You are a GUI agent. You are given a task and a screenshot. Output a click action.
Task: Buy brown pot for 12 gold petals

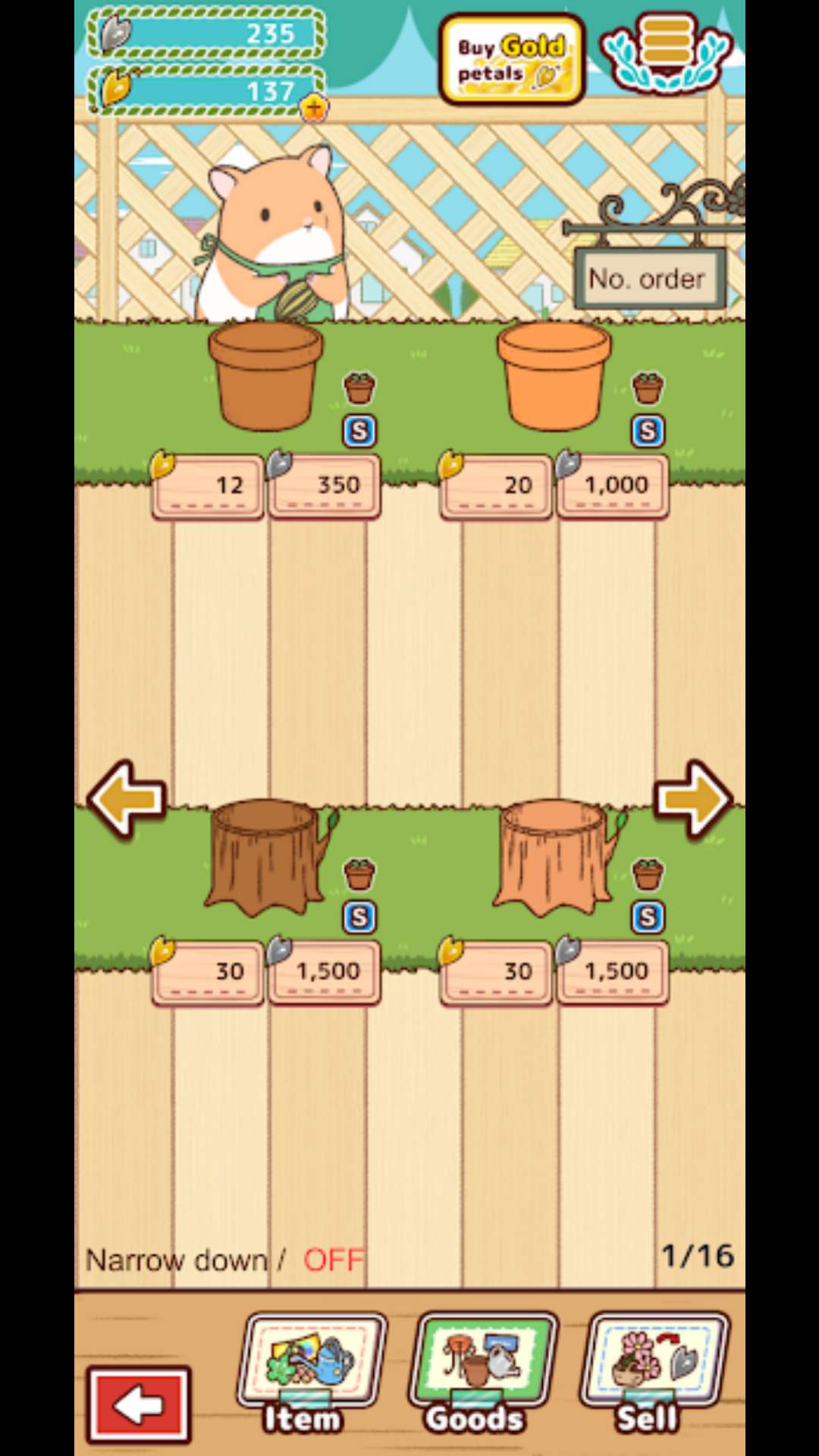(x=208, y=485)
